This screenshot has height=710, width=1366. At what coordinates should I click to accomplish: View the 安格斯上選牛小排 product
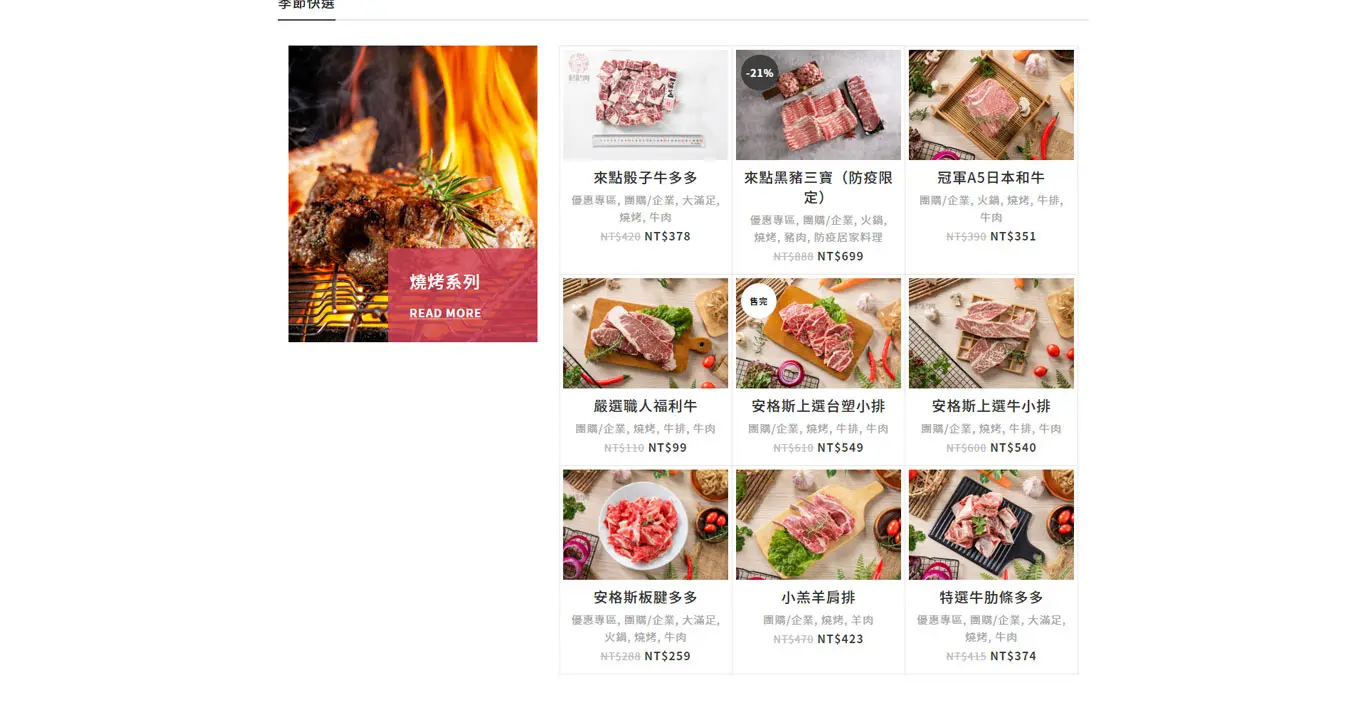tap(990, 406)
